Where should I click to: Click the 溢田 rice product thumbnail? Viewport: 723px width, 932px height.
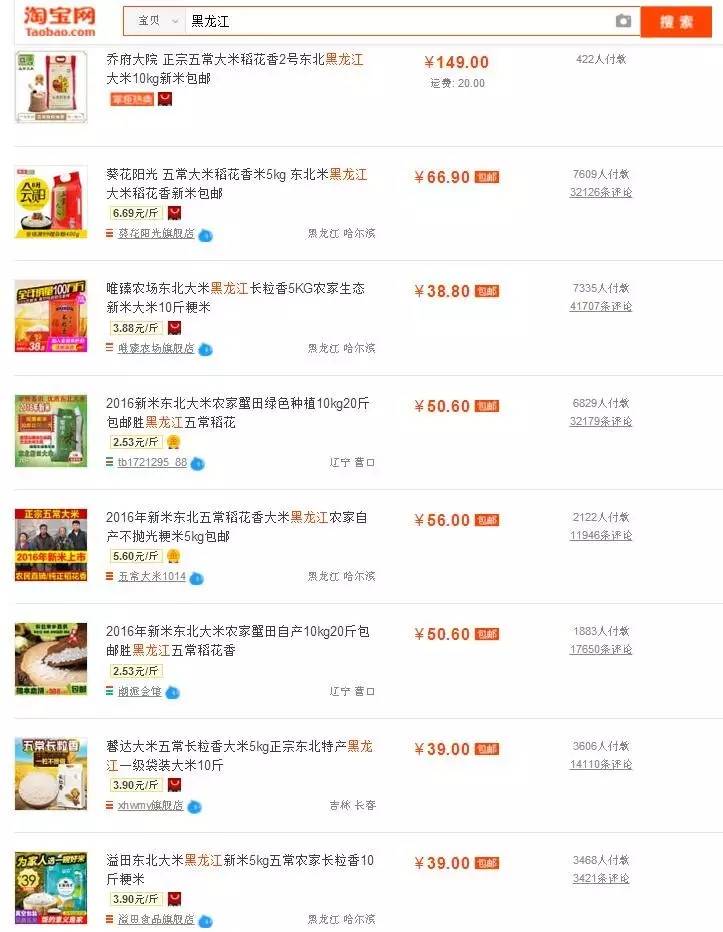pyautogui.click(x=51, y=885)
